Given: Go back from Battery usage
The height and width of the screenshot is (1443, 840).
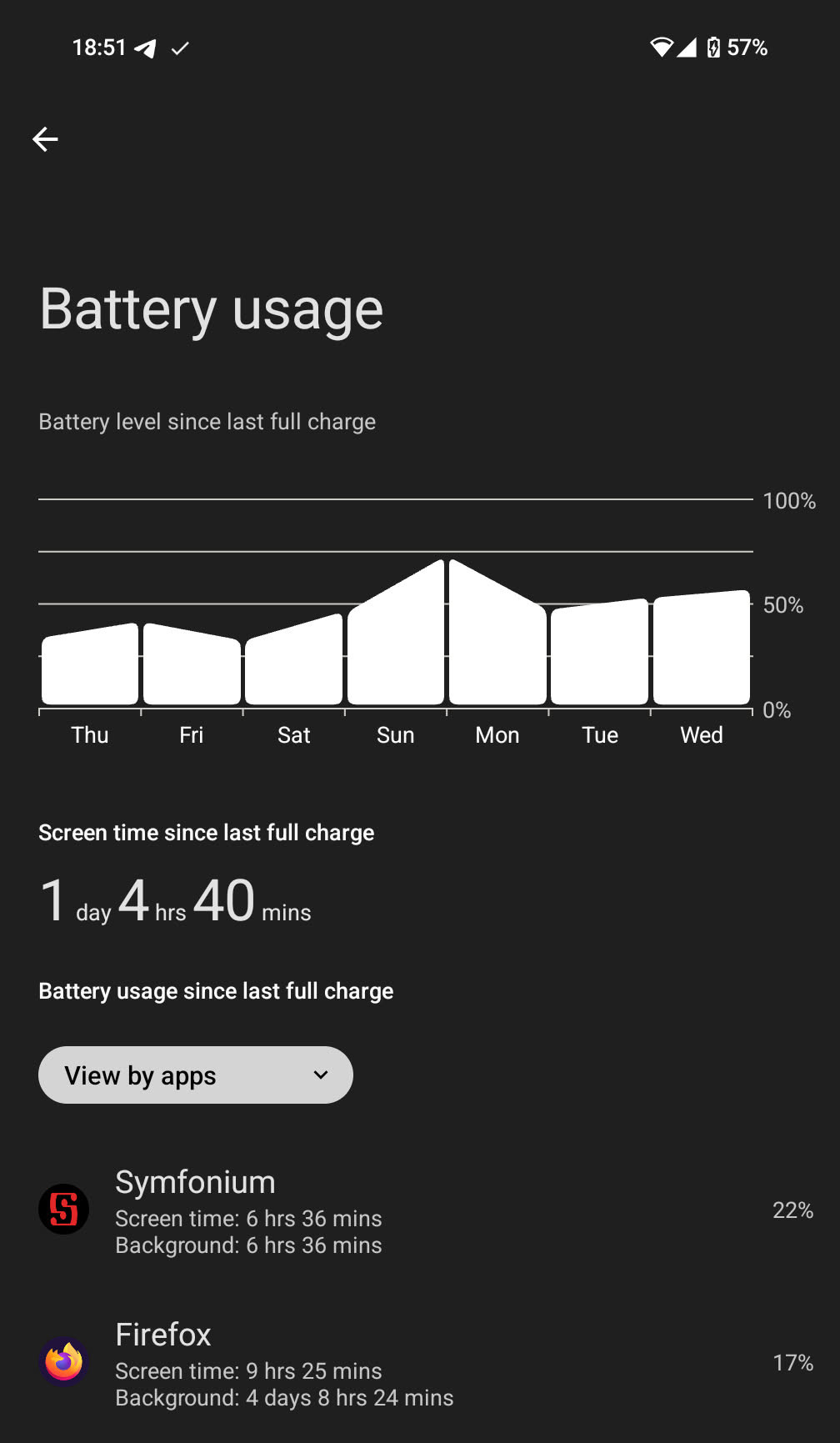Looking at the screenshot, I should coord(45,139).
